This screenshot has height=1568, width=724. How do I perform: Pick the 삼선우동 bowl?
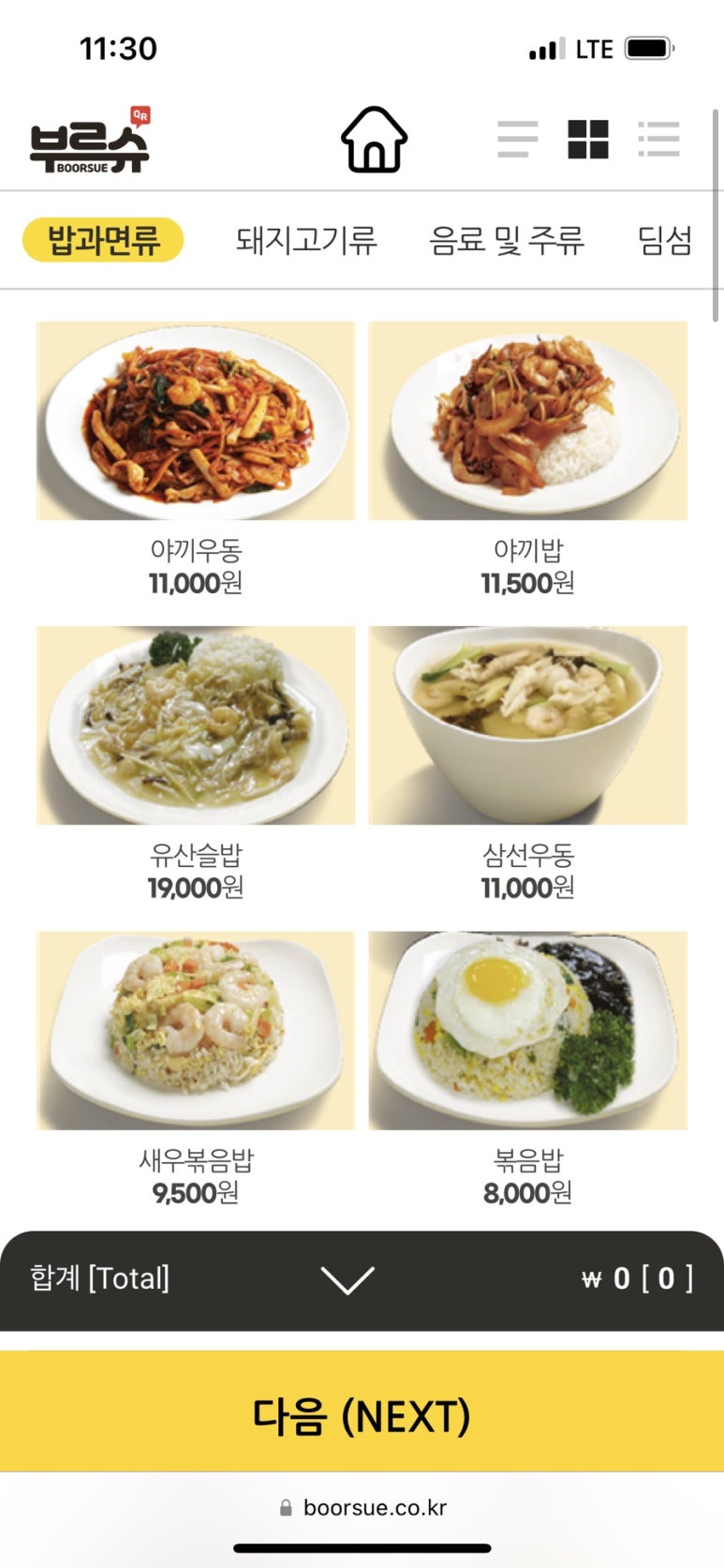point(527,726)
